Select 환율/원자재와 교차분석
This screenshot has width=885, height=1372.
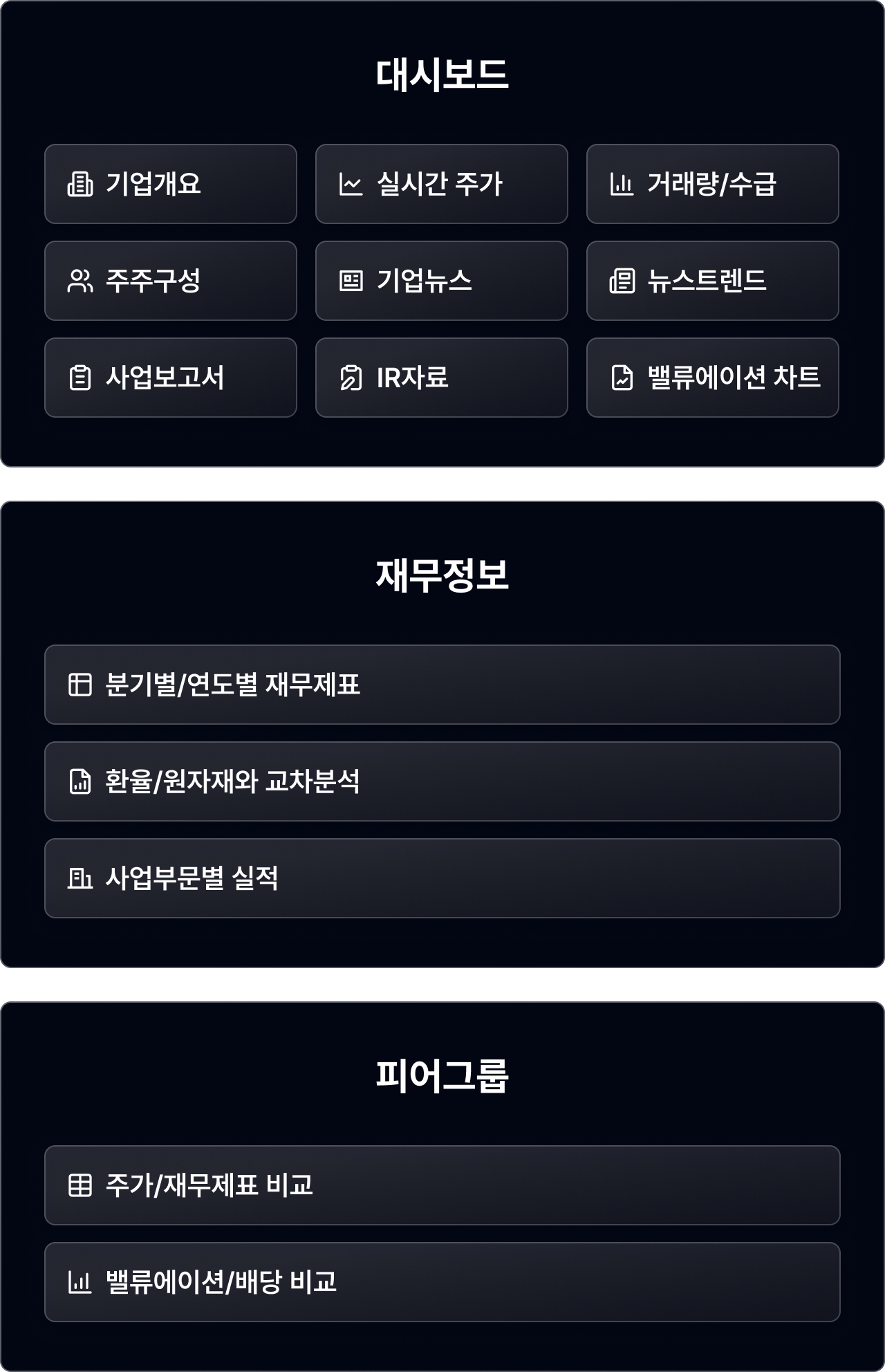[x=442, y=781]
